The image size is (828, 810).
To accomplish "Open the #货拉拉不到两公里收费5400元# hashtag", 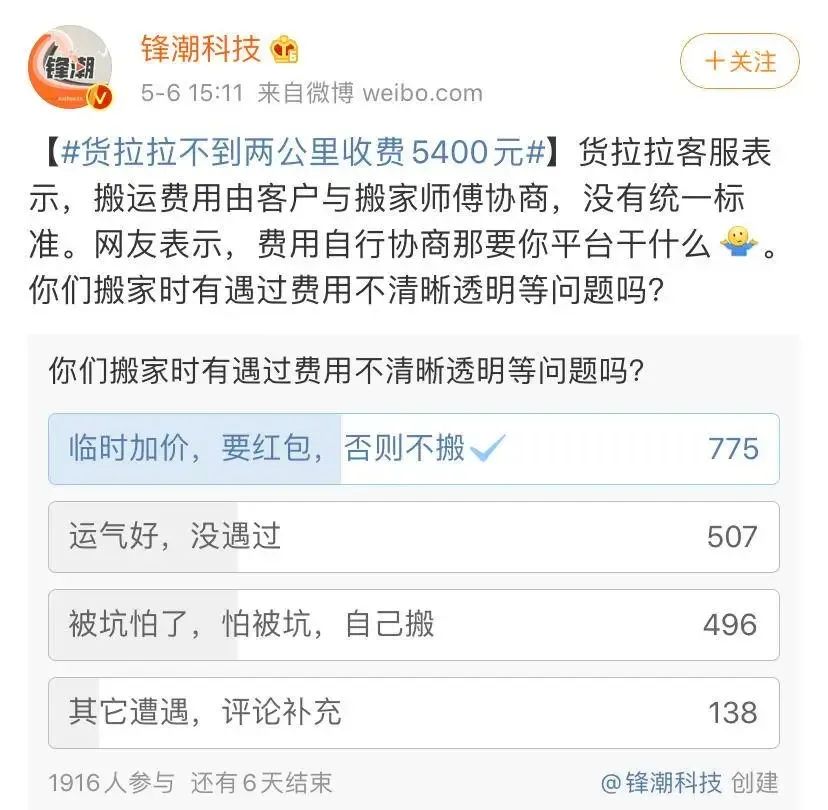I will click(304, 153).
